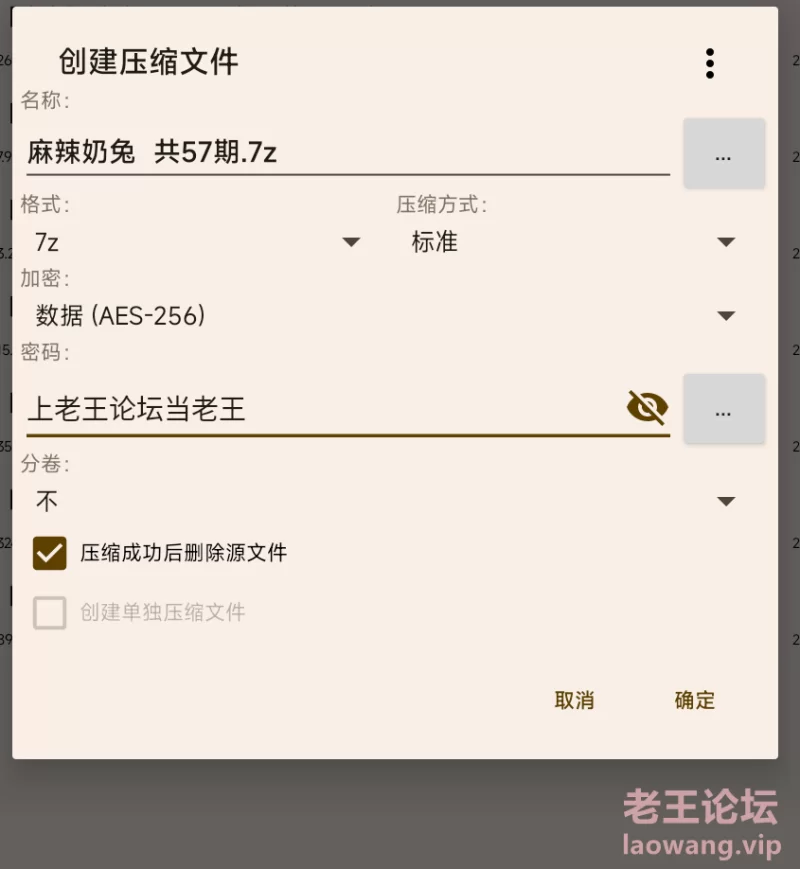Confirm with the 确定 button

pyautogui.click(x=694, y=700)
